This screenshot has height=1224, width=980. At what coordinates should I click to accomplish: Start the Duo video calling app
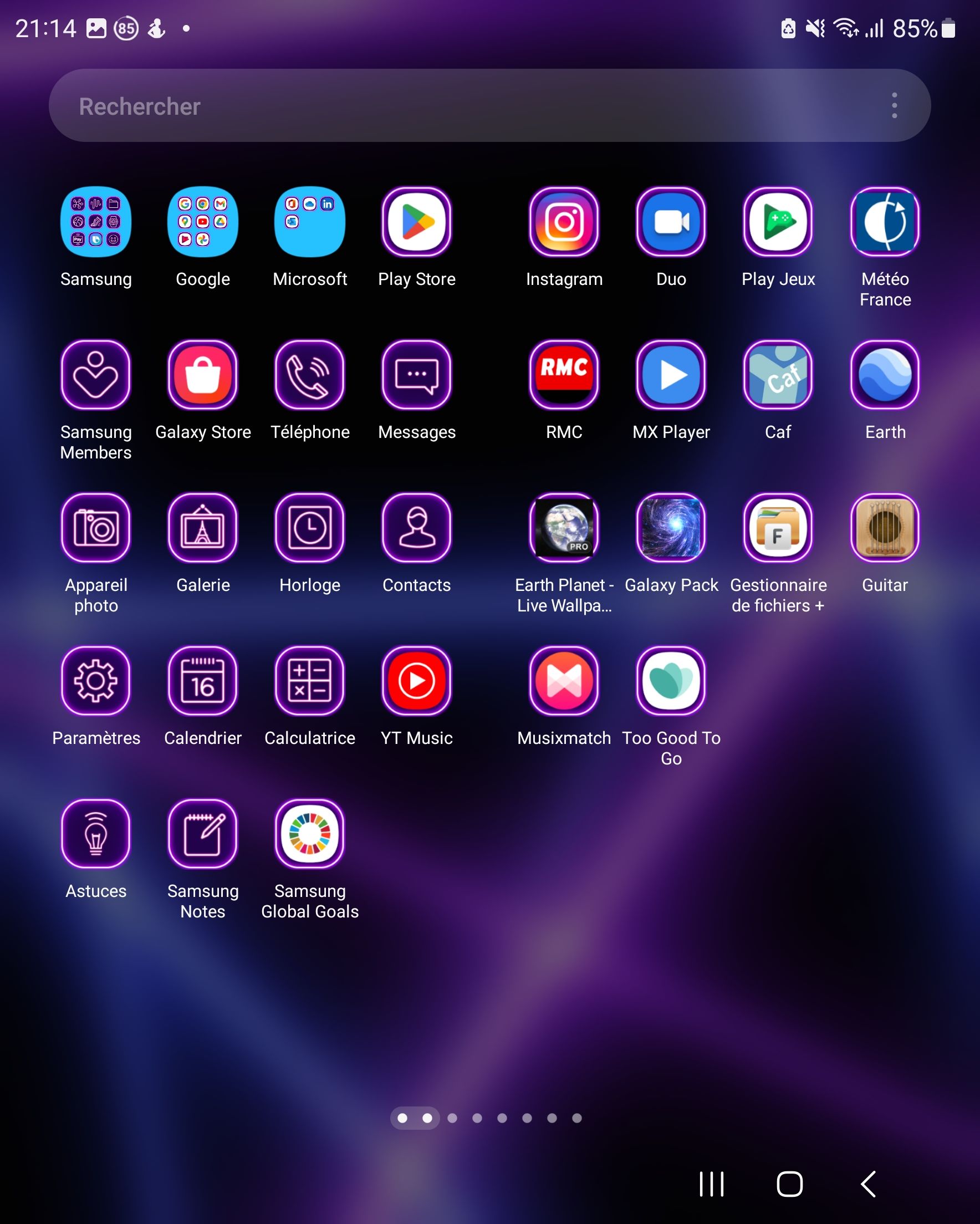tap(671, 222)
